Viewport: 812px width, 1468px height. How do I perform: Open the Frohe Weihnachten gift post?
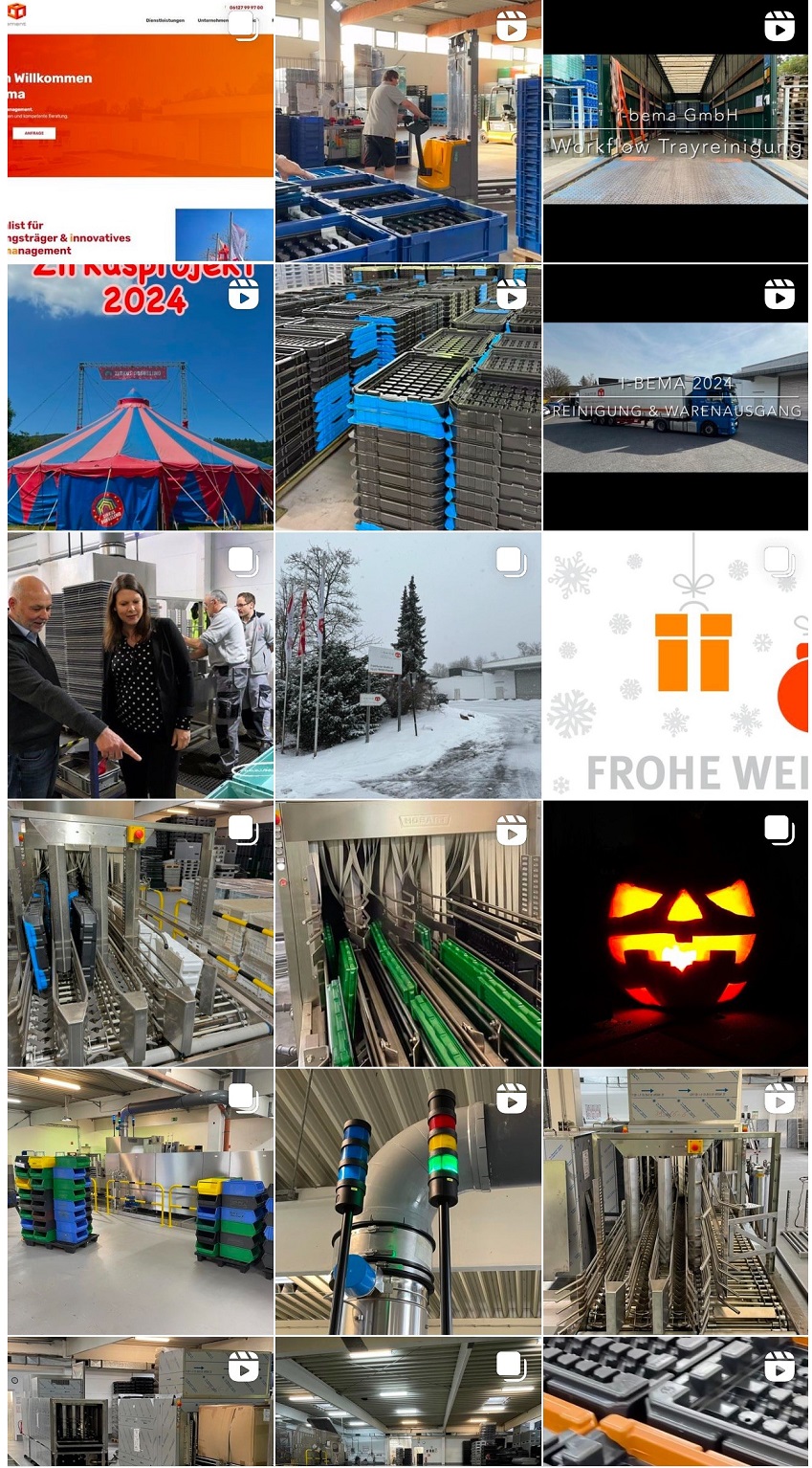(675, 666)
